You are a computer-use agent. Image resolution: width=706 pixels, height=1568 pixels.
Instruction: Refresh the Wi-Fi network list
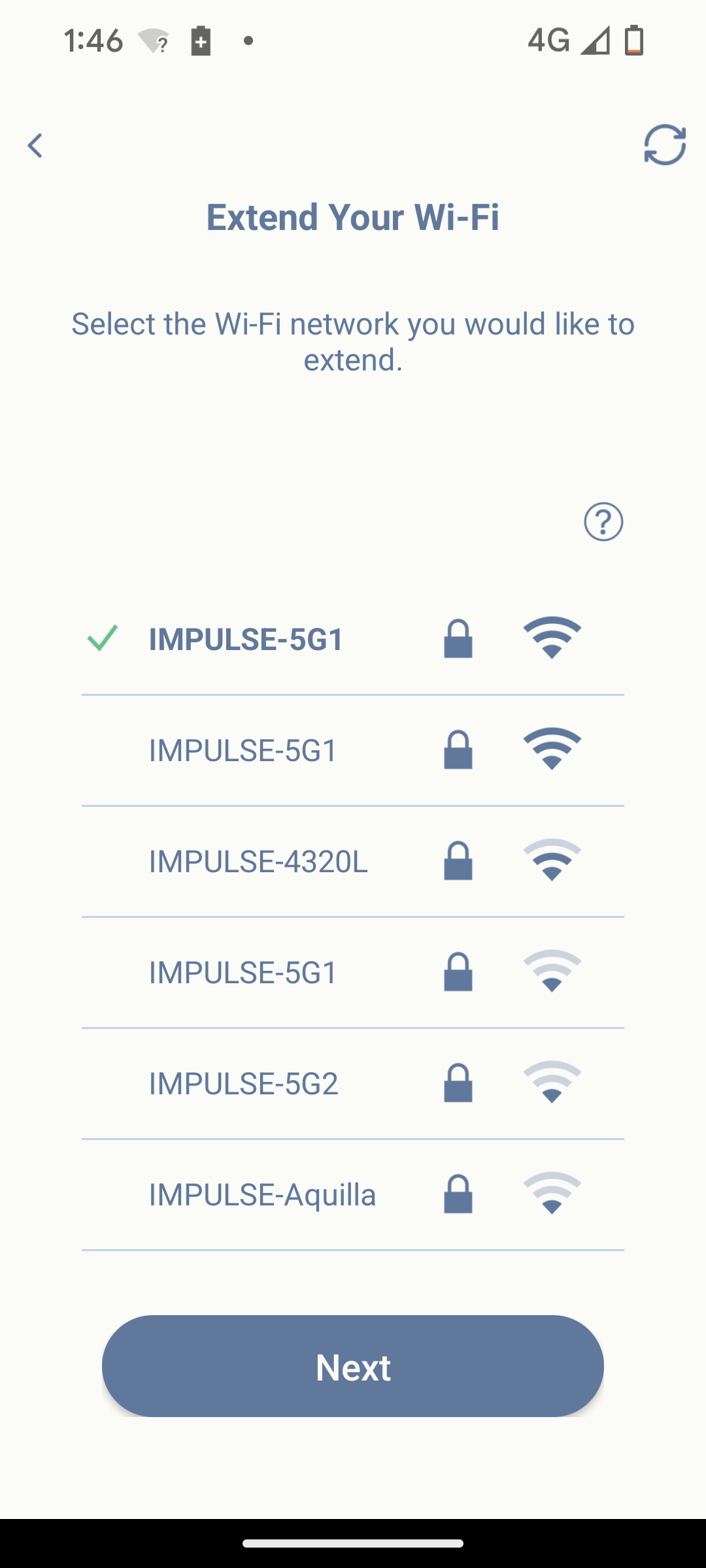[665, 144]
